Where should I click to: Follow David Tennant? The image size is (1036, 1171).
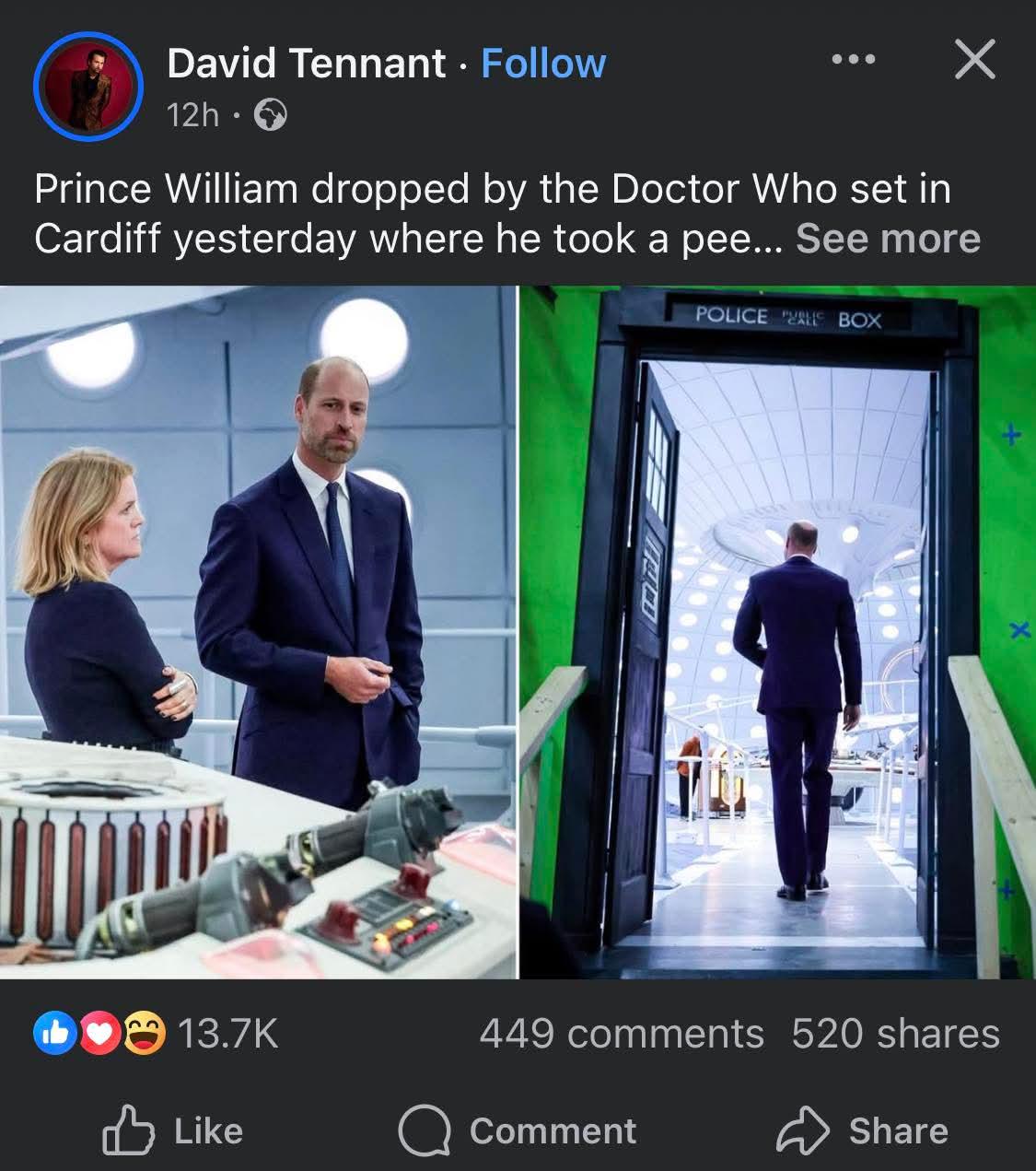point(543,64)
